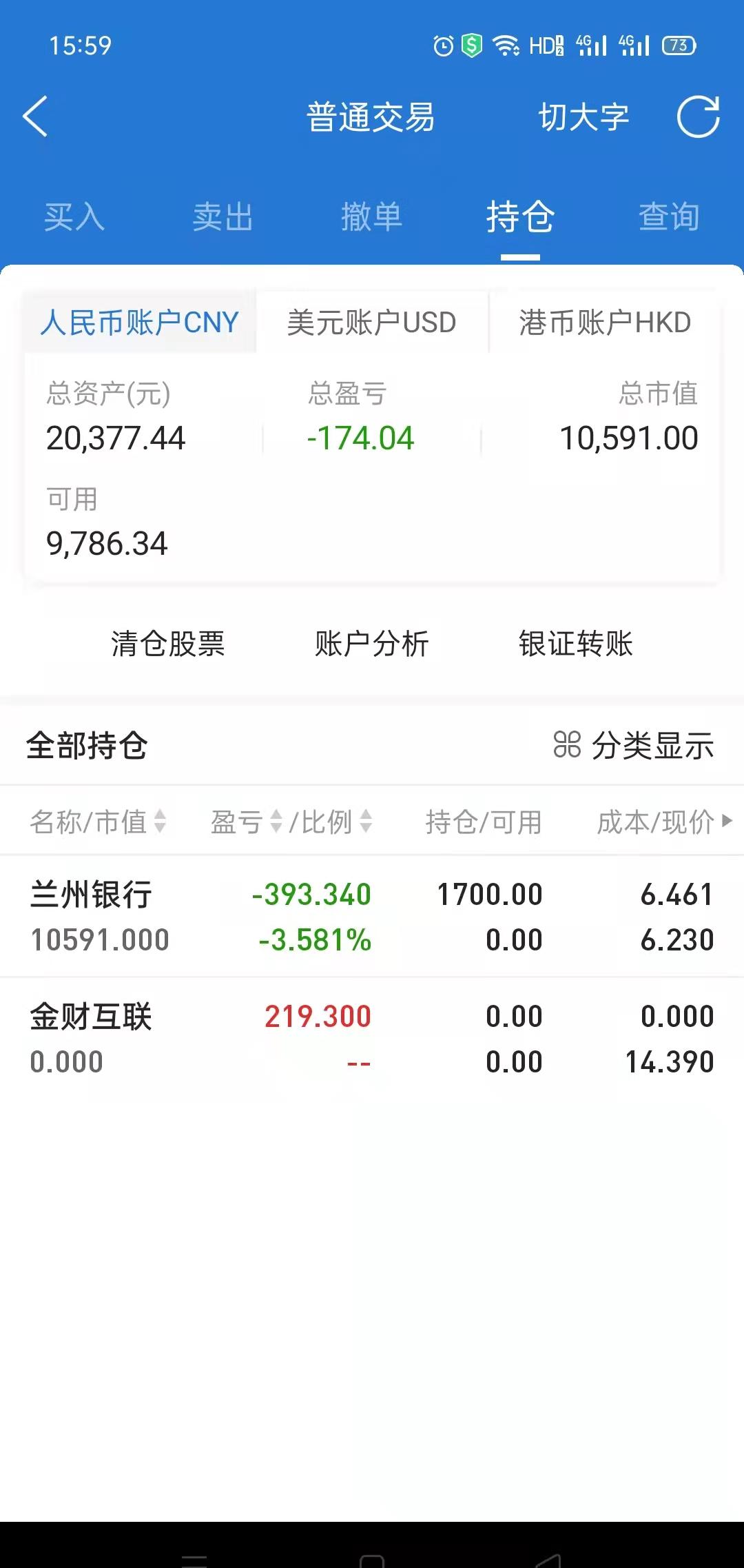Switch to 美元账户USD account

pos(371,322)
